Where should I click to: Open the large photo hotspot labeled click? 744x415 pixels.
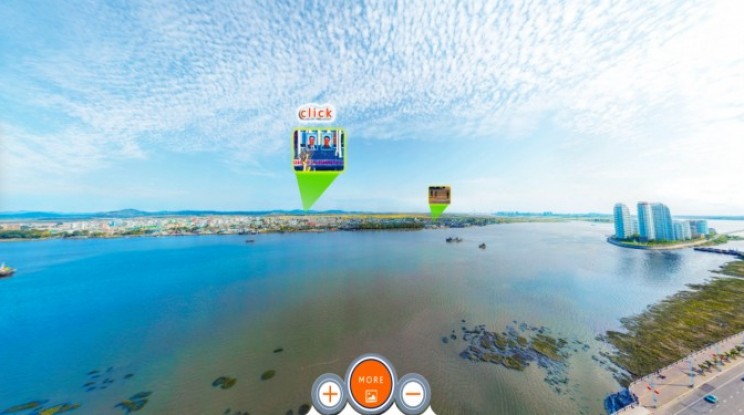[319, 150]
